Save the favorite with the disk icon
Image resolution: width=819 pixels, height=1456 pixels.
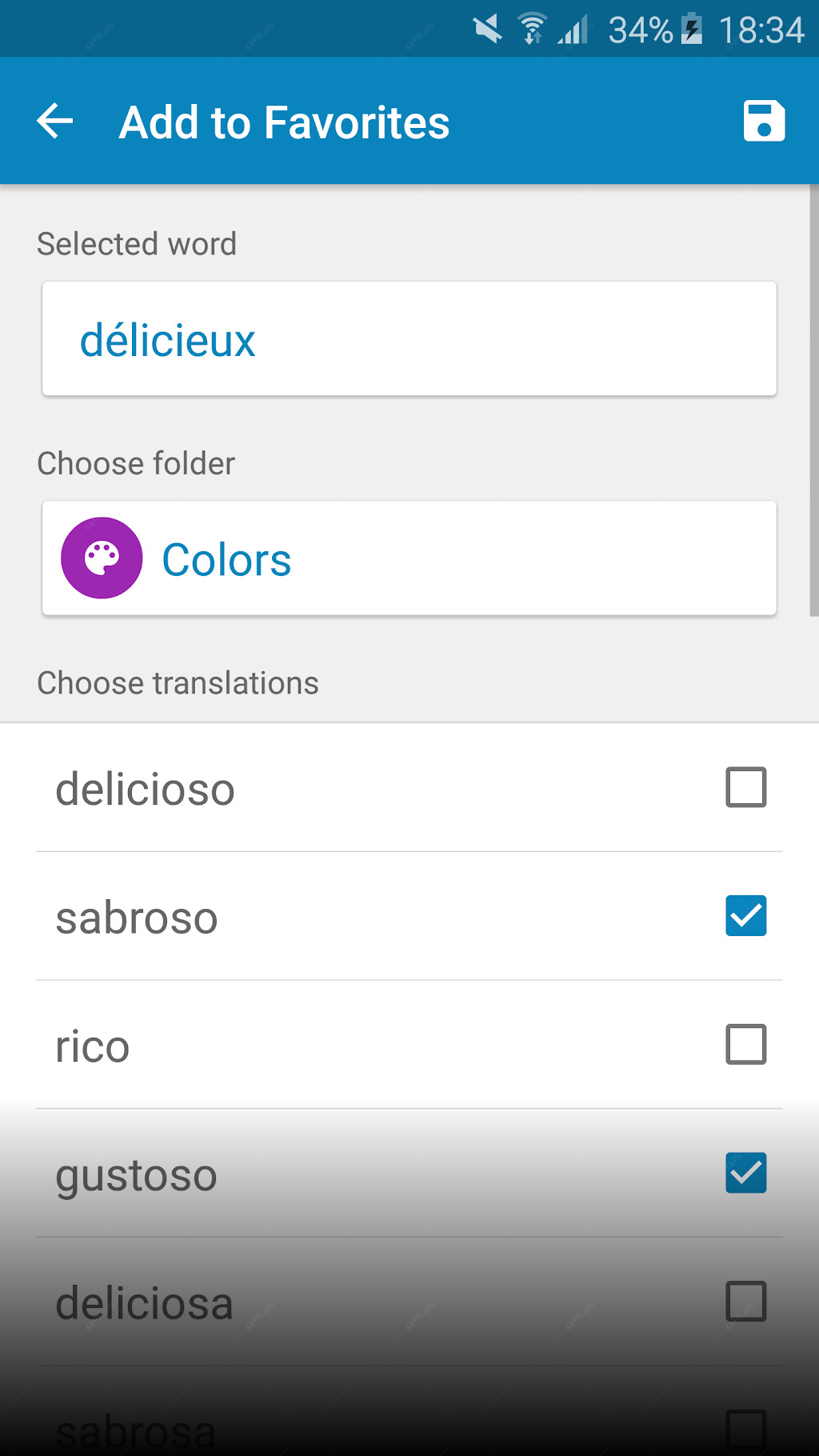[x=764, y=122]
